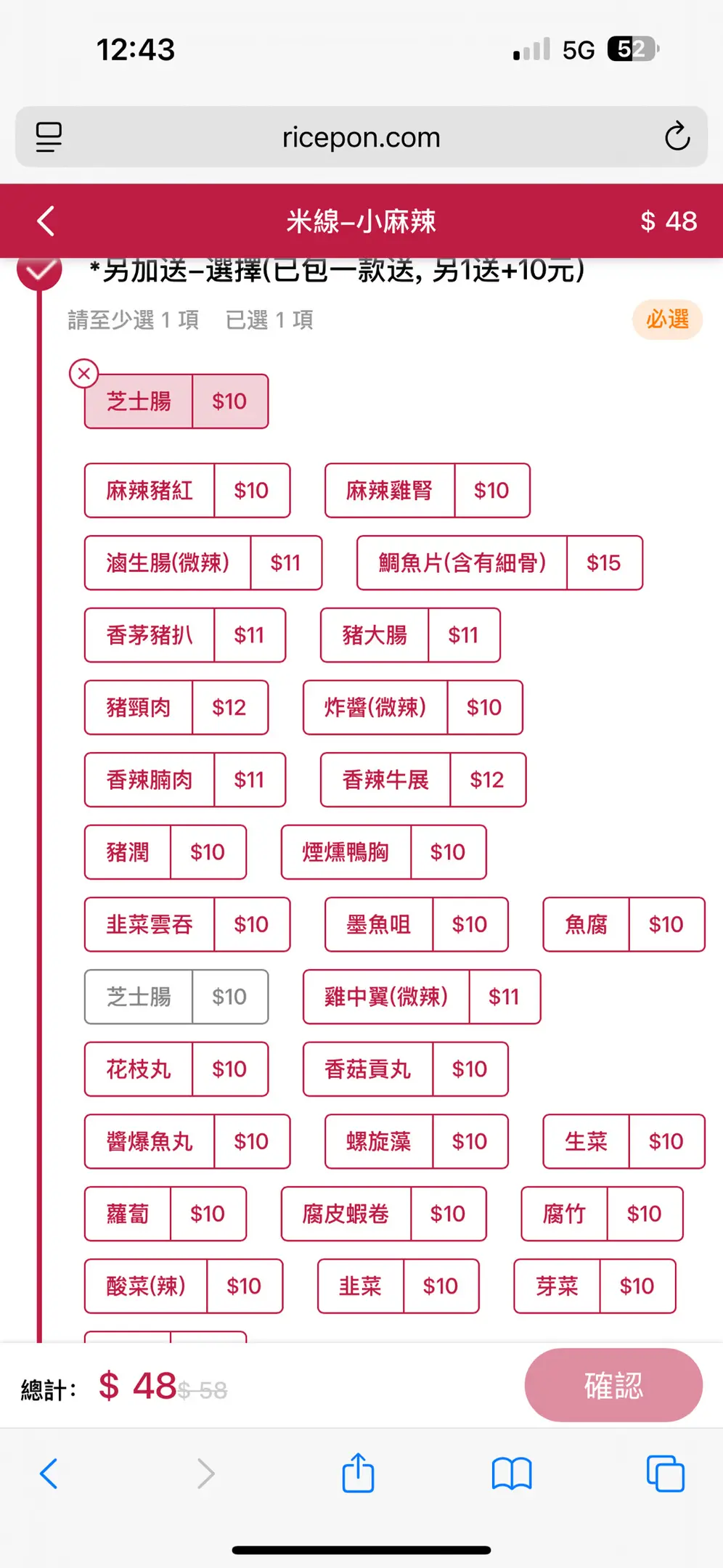
Task: Add 鯛魚片(含有細骨) topping
Action: pos(499,563)
